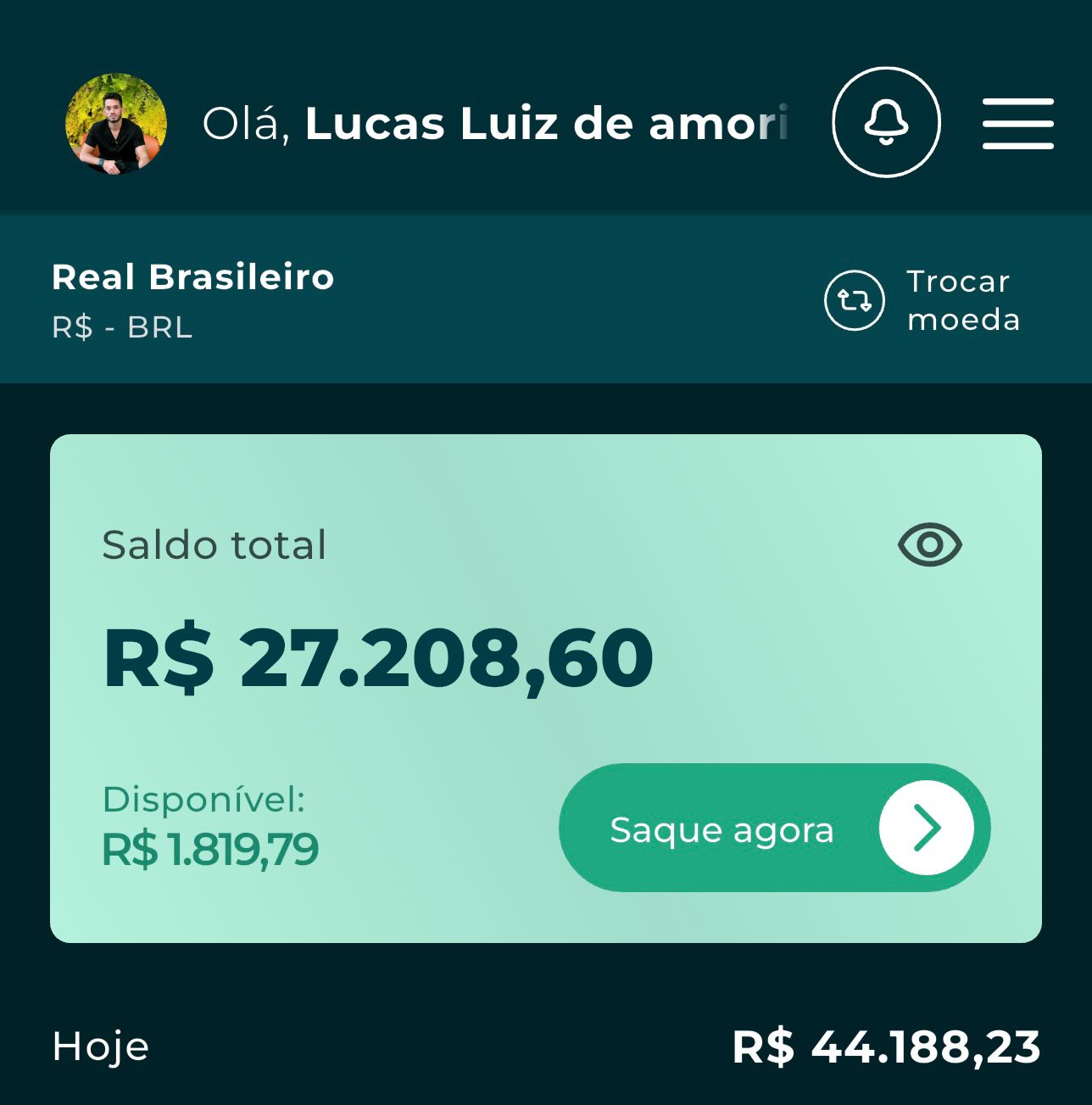
Task: Tap the bell inside the circle at top
Action: (x=886, y=121)
